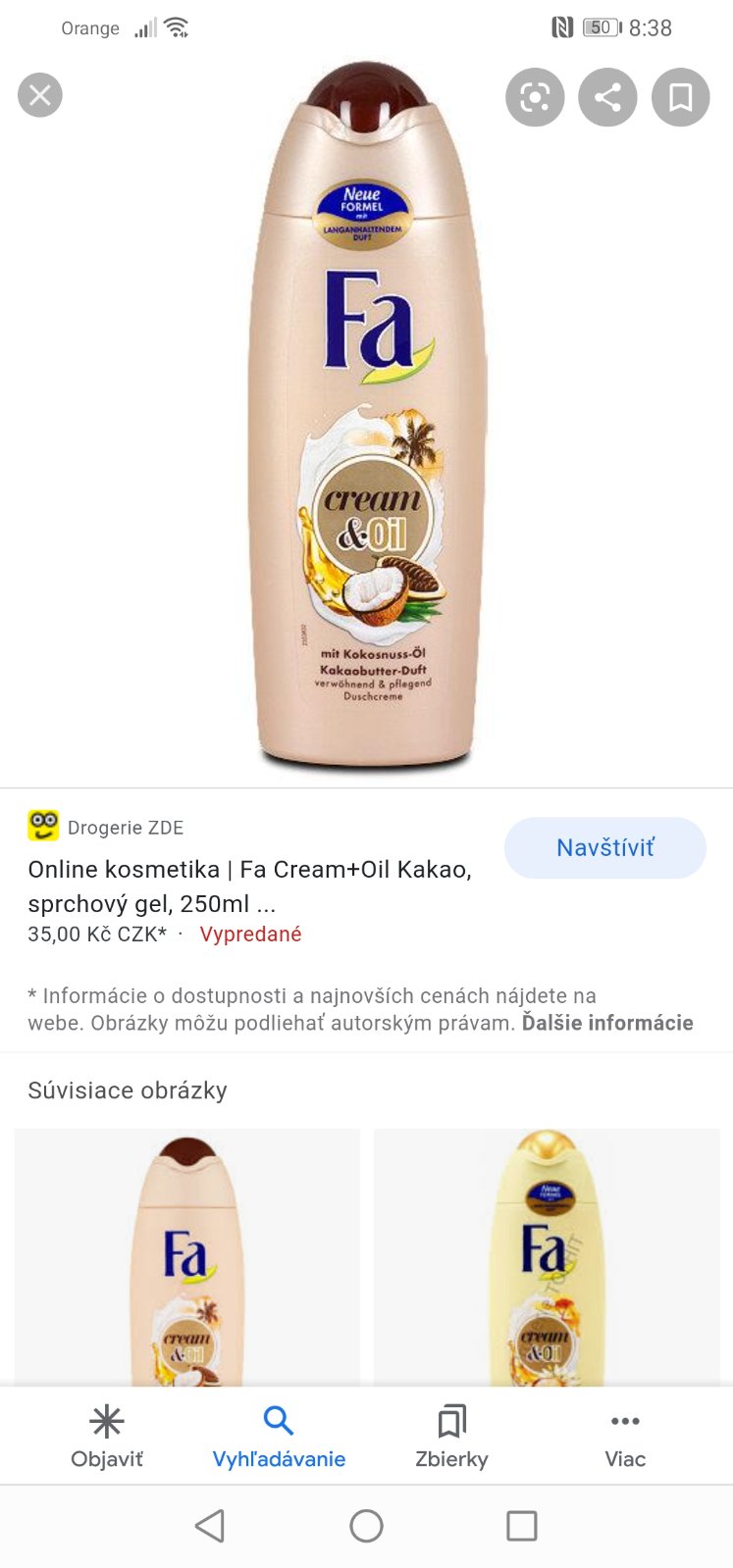This screenshot has height=1568, width=733.
Task: Switch to the Vyhľadávanie tab
Action: 279,1436
